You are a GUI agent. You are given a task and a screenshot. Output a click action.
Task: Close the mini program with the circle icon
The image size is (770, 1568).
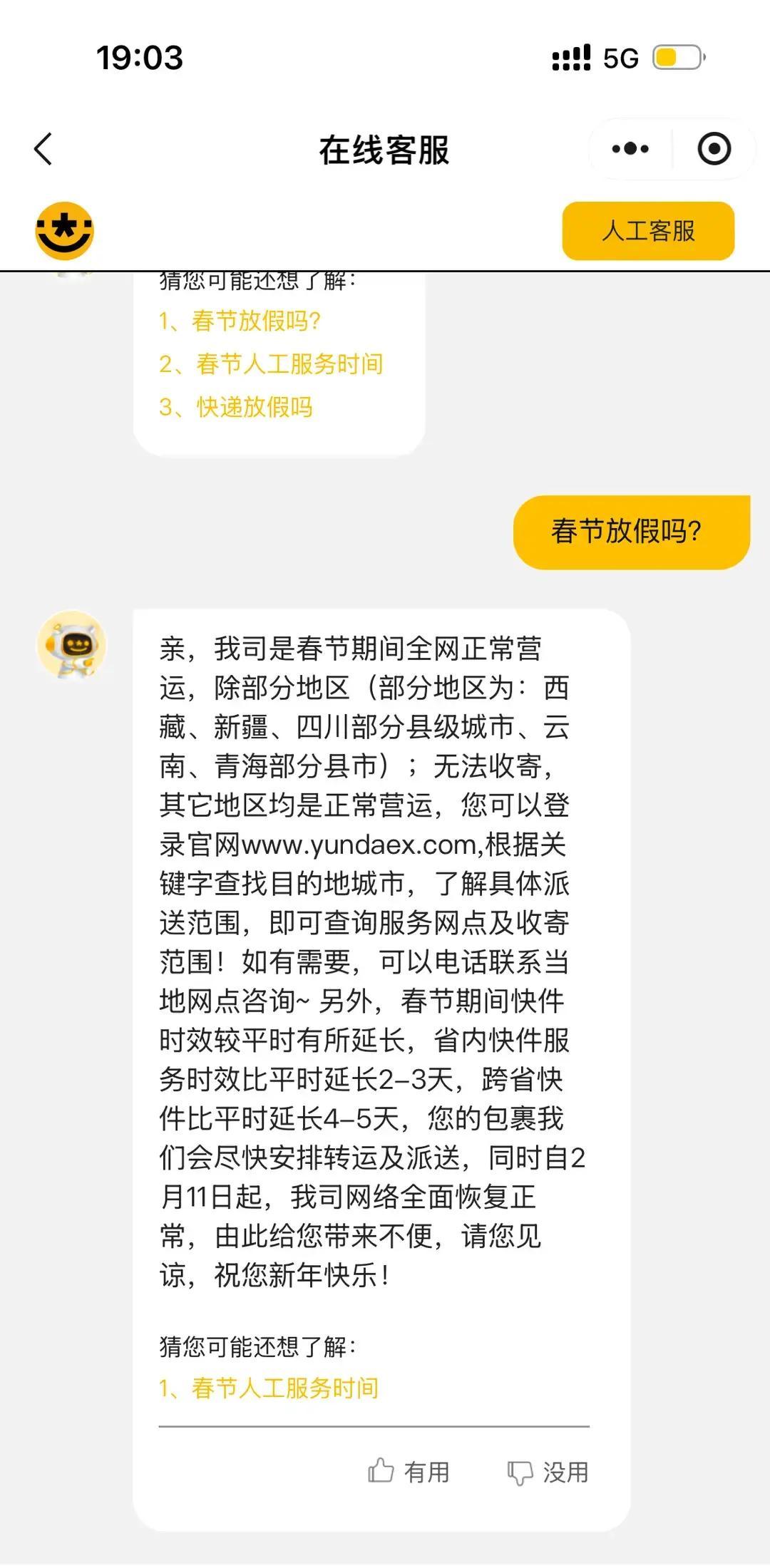(714, 149)
